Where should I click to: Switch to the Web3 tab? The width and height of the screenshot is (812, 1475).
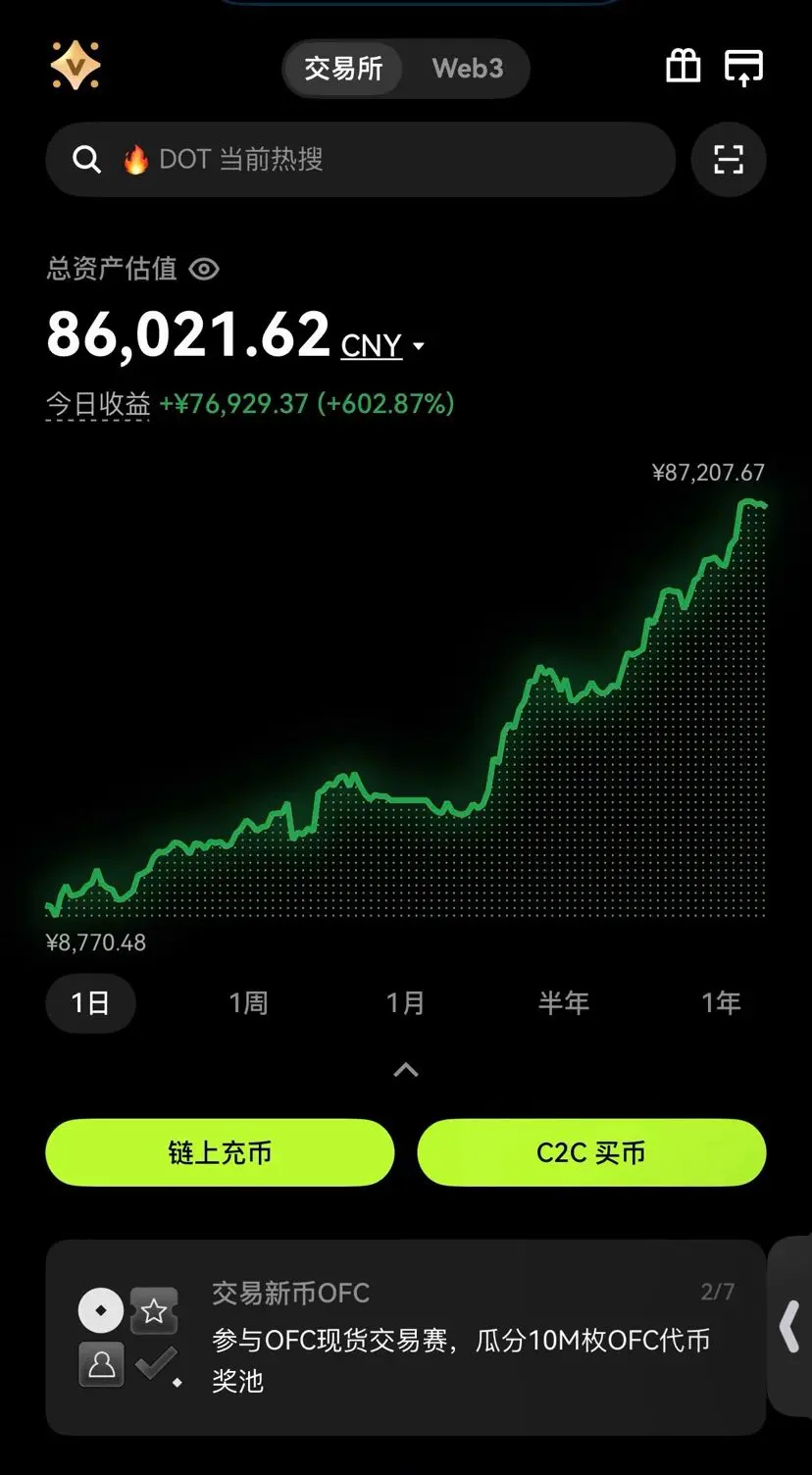tap(468, 69)
